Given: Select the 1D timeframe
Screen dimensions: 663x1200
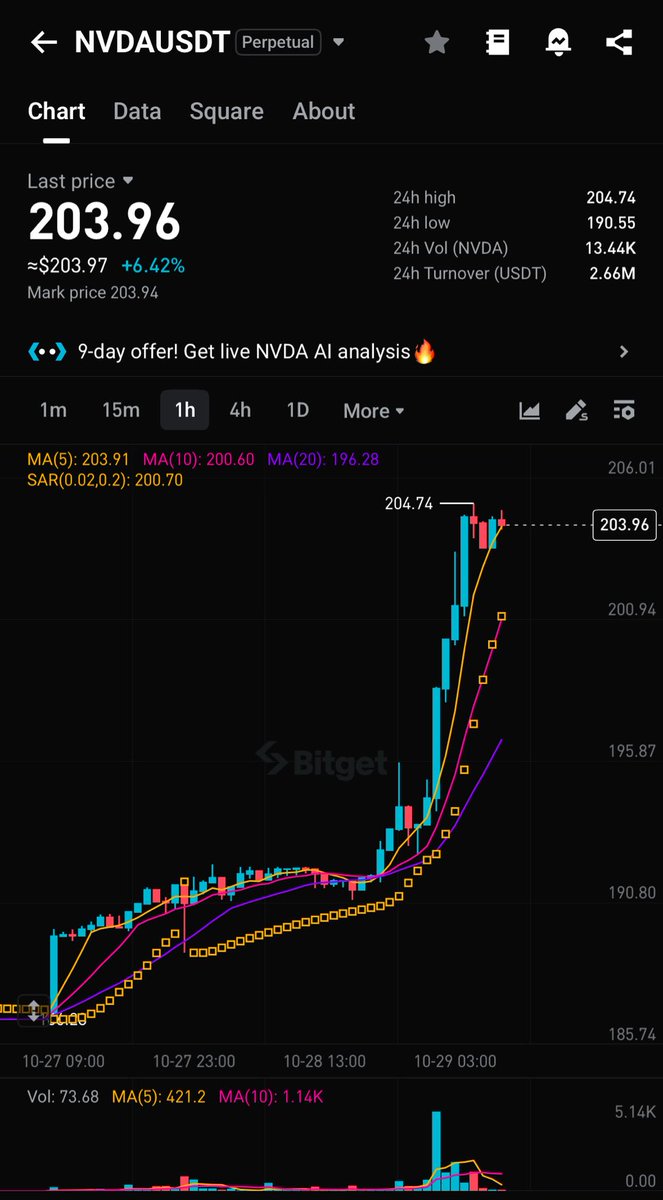Looking at the screenshot, I should pos(298,410).
